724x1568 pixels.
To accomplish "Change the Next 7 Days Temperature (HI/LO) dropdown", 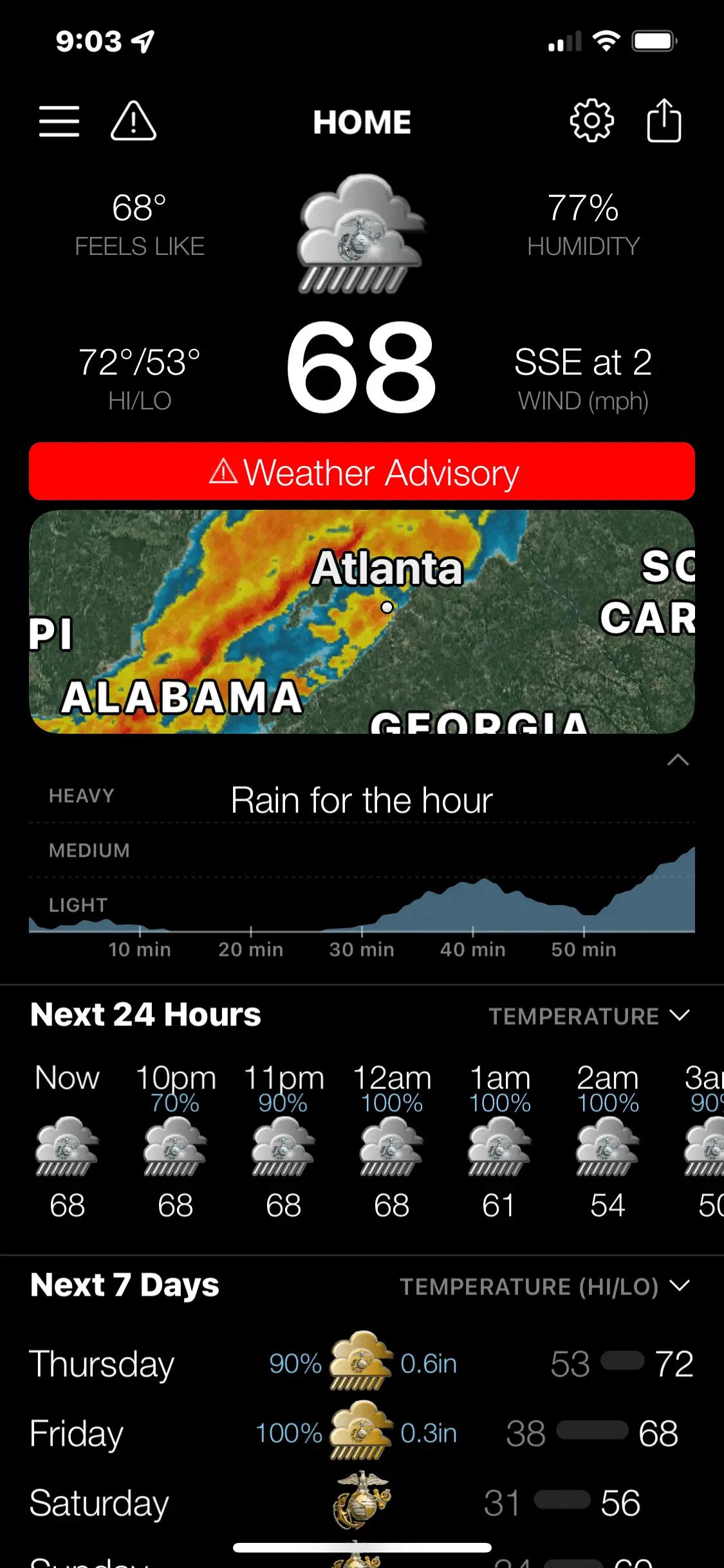I will click(x=544, y=1287).
